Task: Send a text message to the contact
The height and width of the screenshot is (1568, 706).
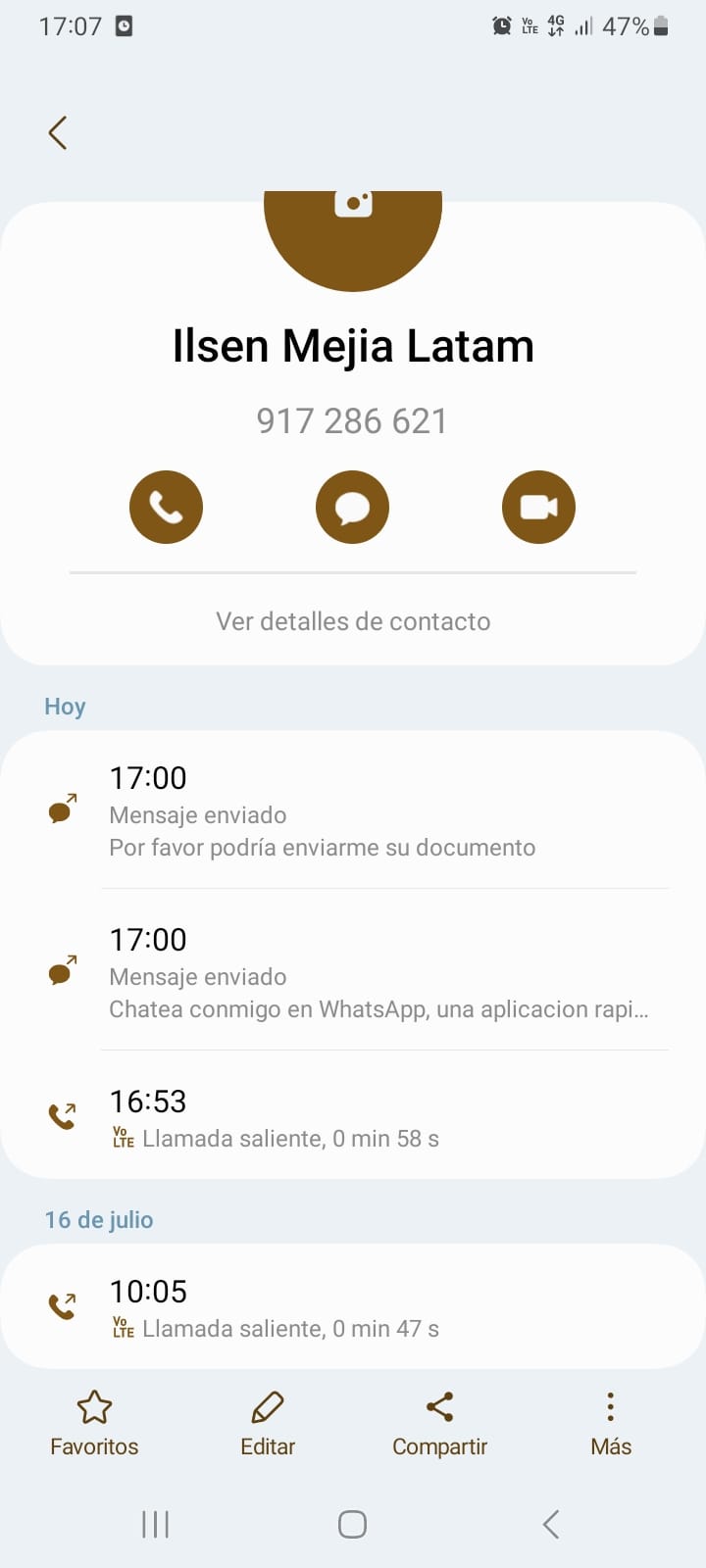Action: [352, 507]
